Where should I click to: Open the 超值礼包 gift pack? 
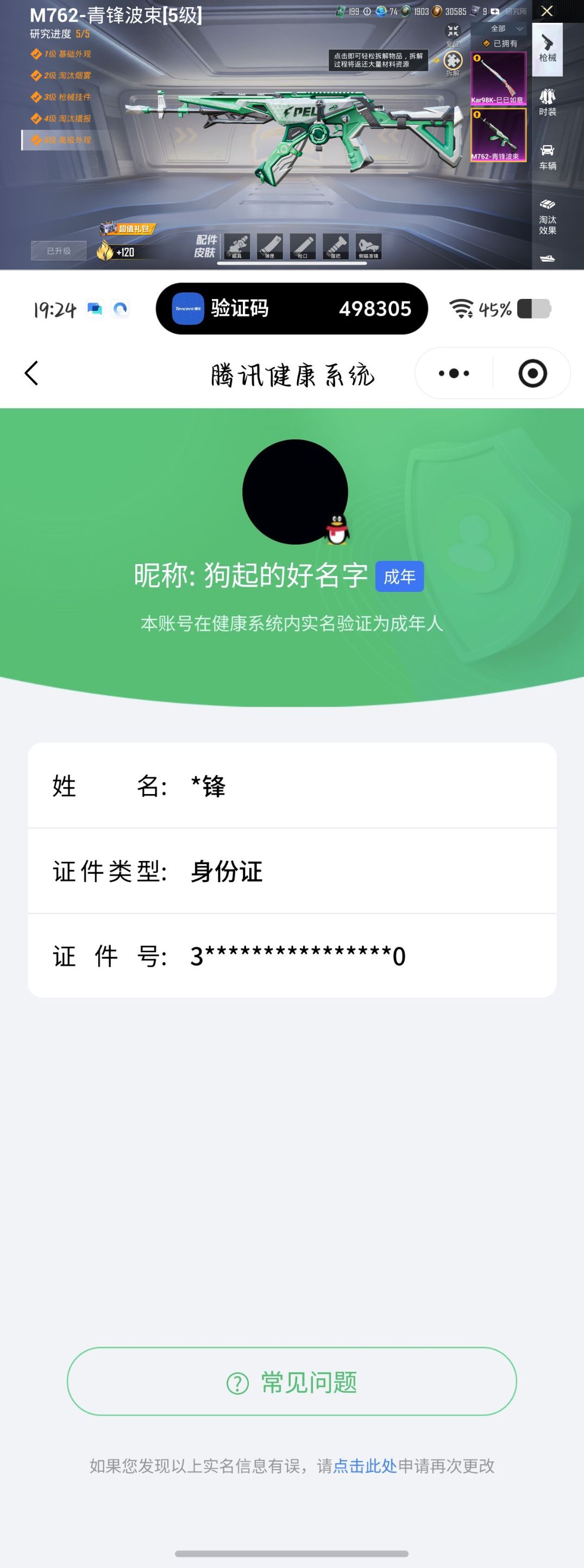click(128, 229)
